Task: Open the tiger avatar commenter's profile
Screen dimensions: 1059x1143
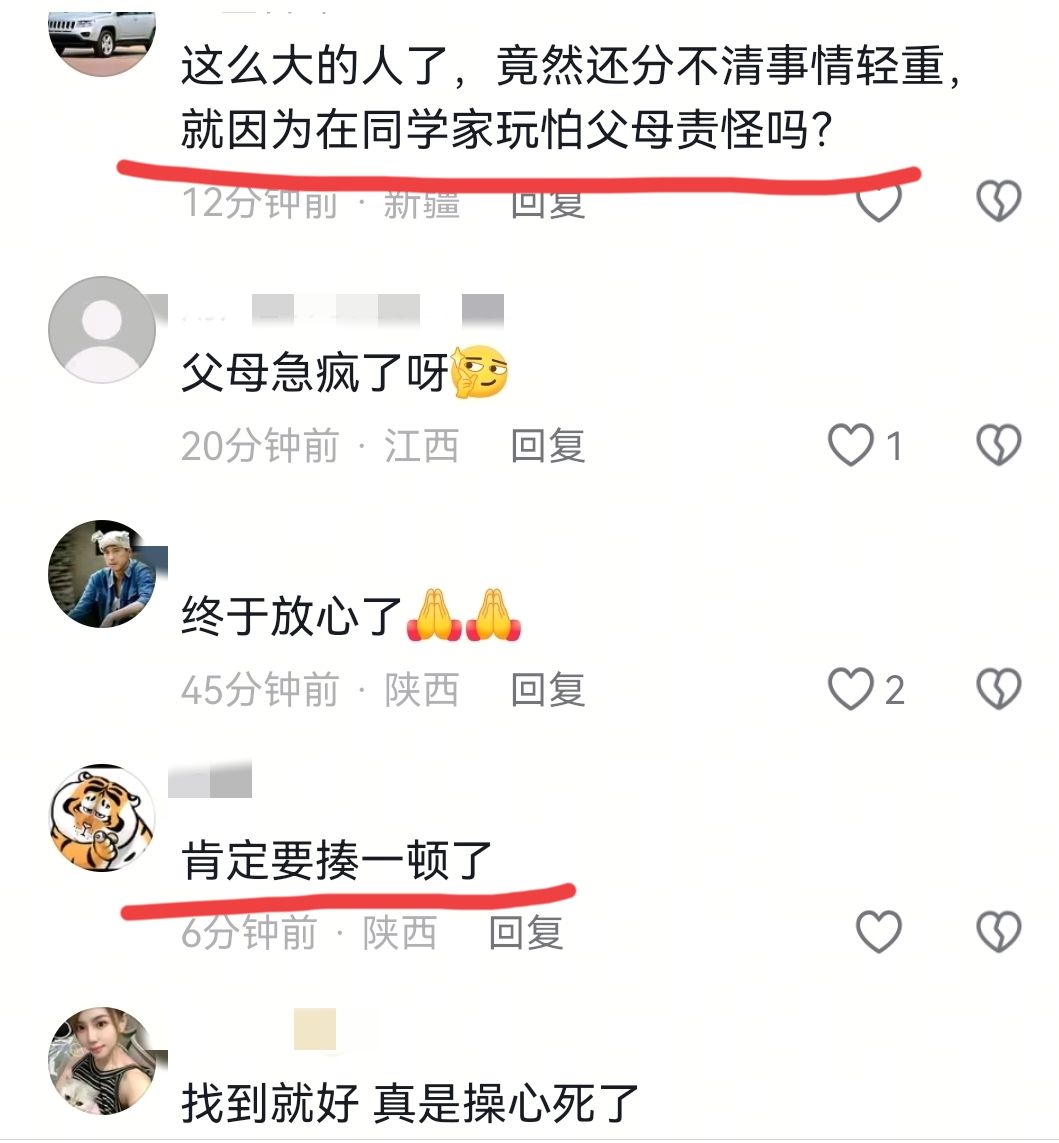Action: (102, 817)
